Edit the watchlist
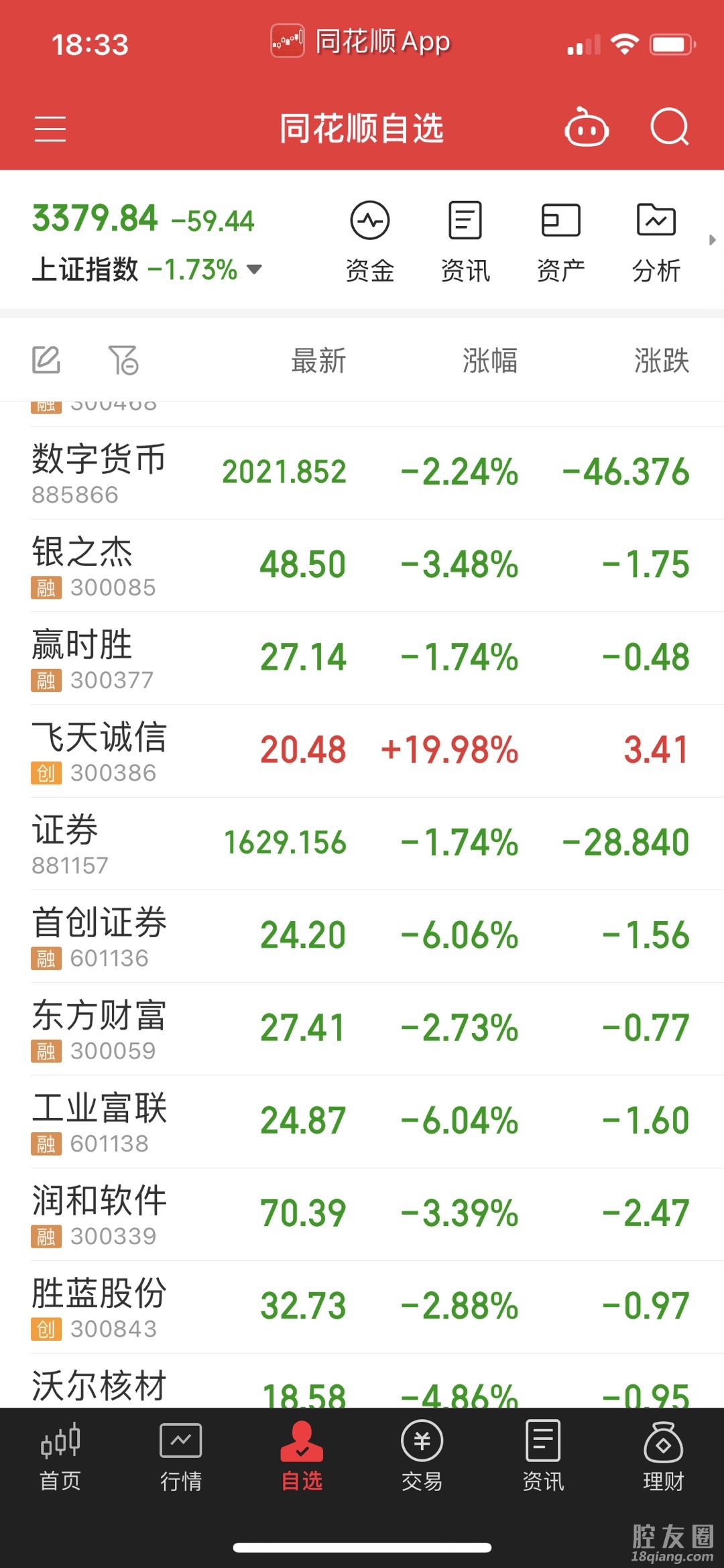Viewport: 724px width, 1568px height. click(x=46, y=360)
